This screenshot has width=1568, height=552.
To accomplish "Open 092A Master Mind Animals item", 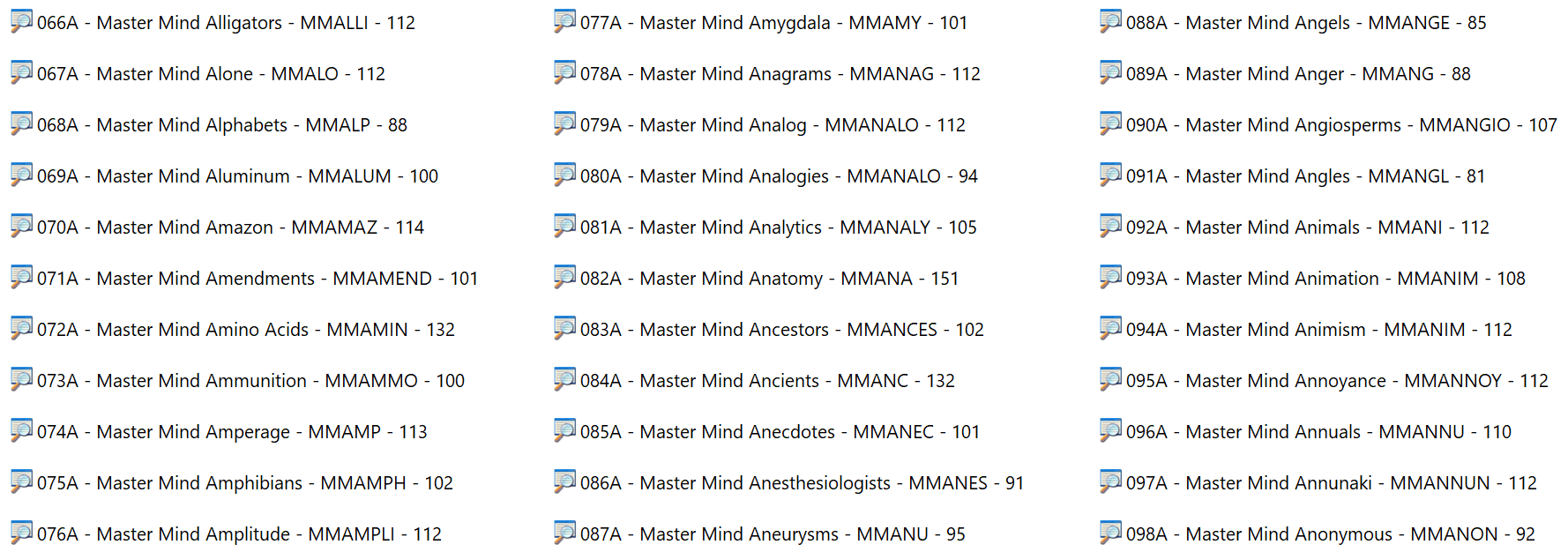I will 1307,228.
